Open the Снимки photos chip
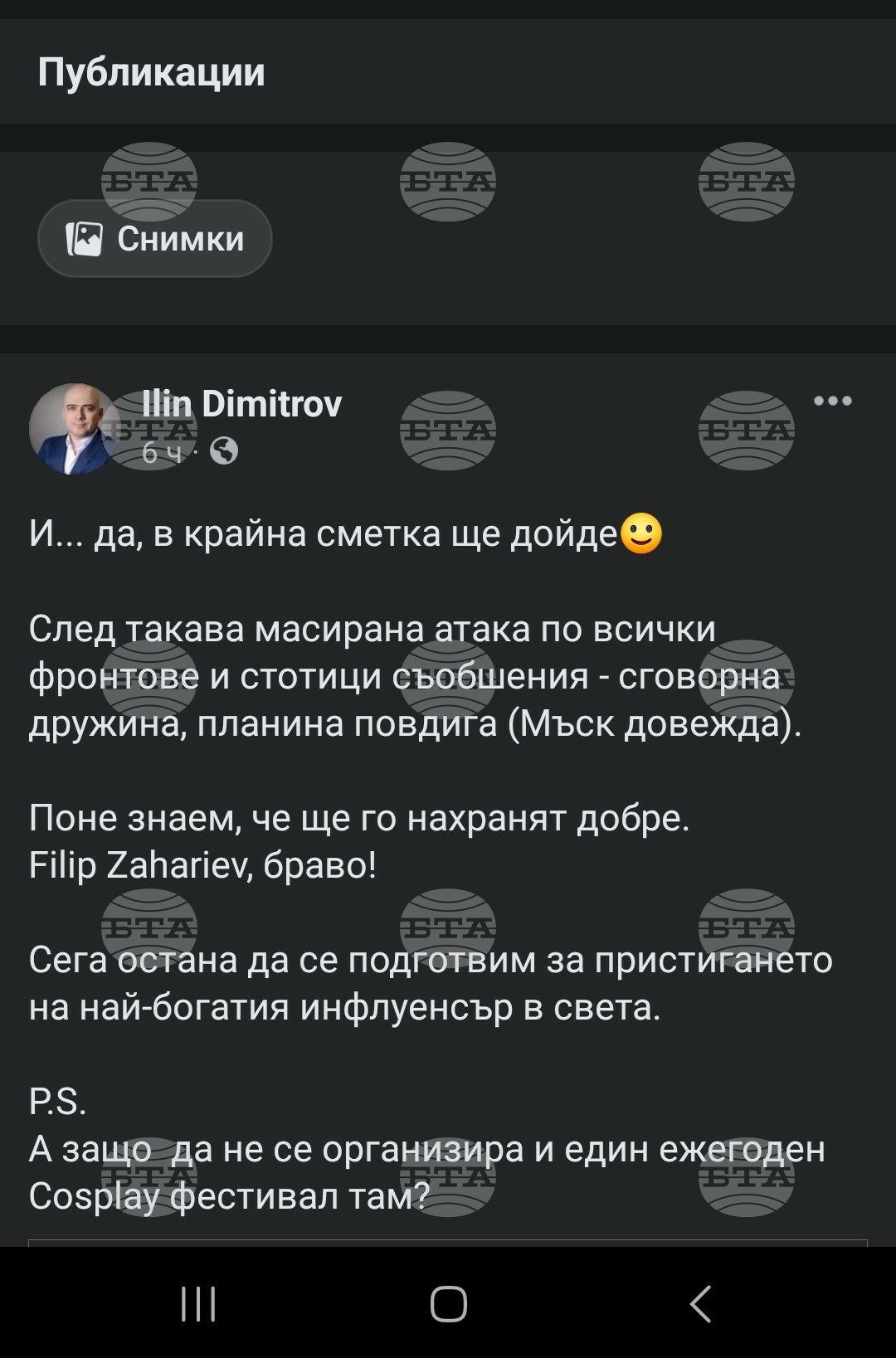Image resolution: width=896 pixels, height=1358 pixels. point(155,239)
